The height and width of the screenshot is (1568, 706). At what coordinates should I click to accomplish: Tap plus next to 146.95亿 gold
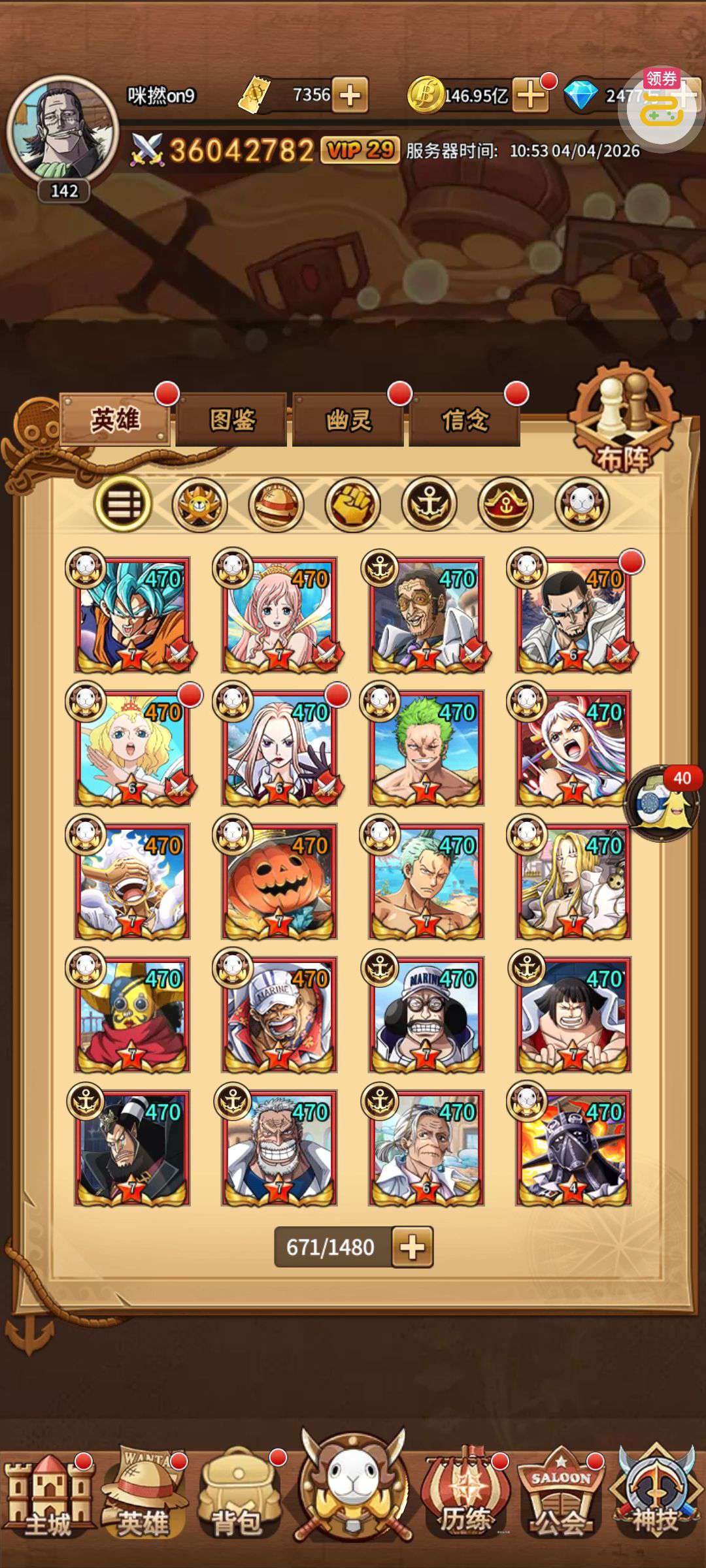(529, 95)
